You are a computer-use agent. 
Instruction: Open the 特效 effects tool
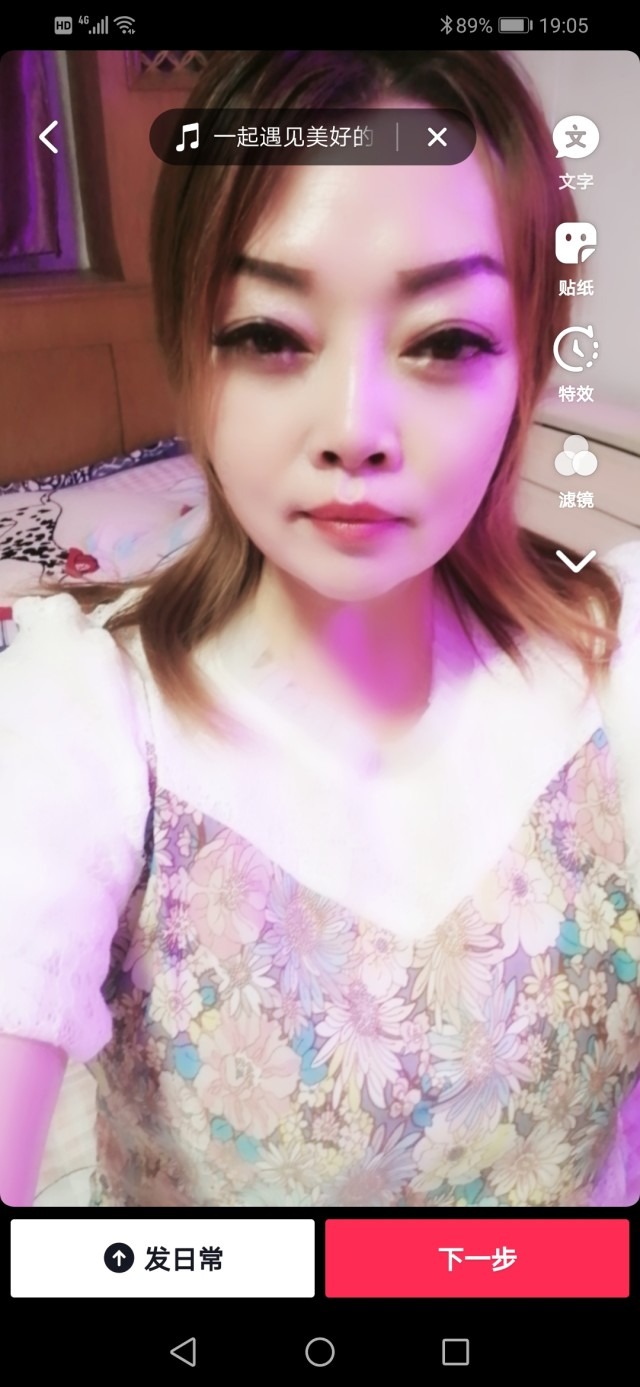(x=576, y=363)
